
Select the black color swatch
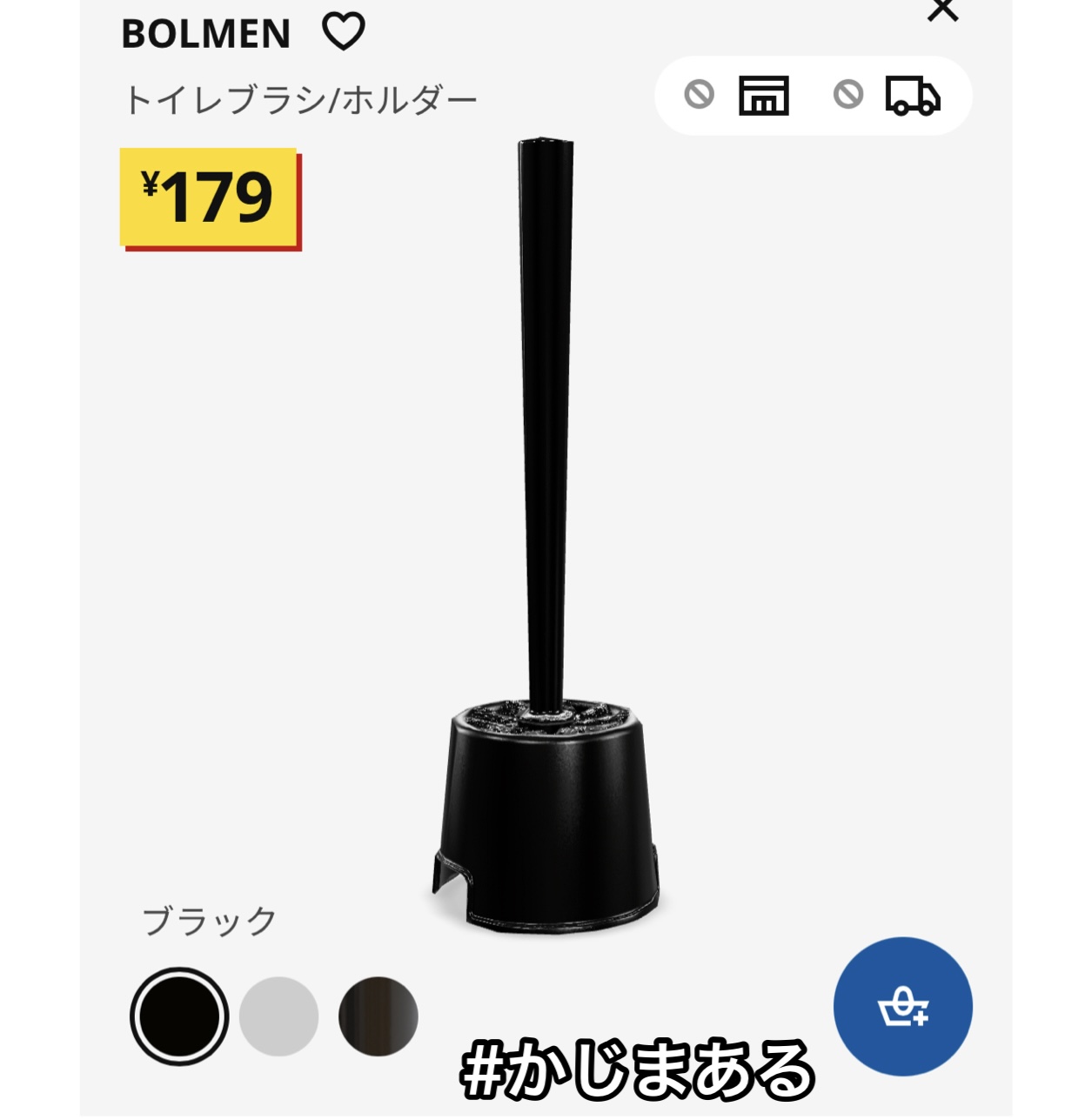179,1016
